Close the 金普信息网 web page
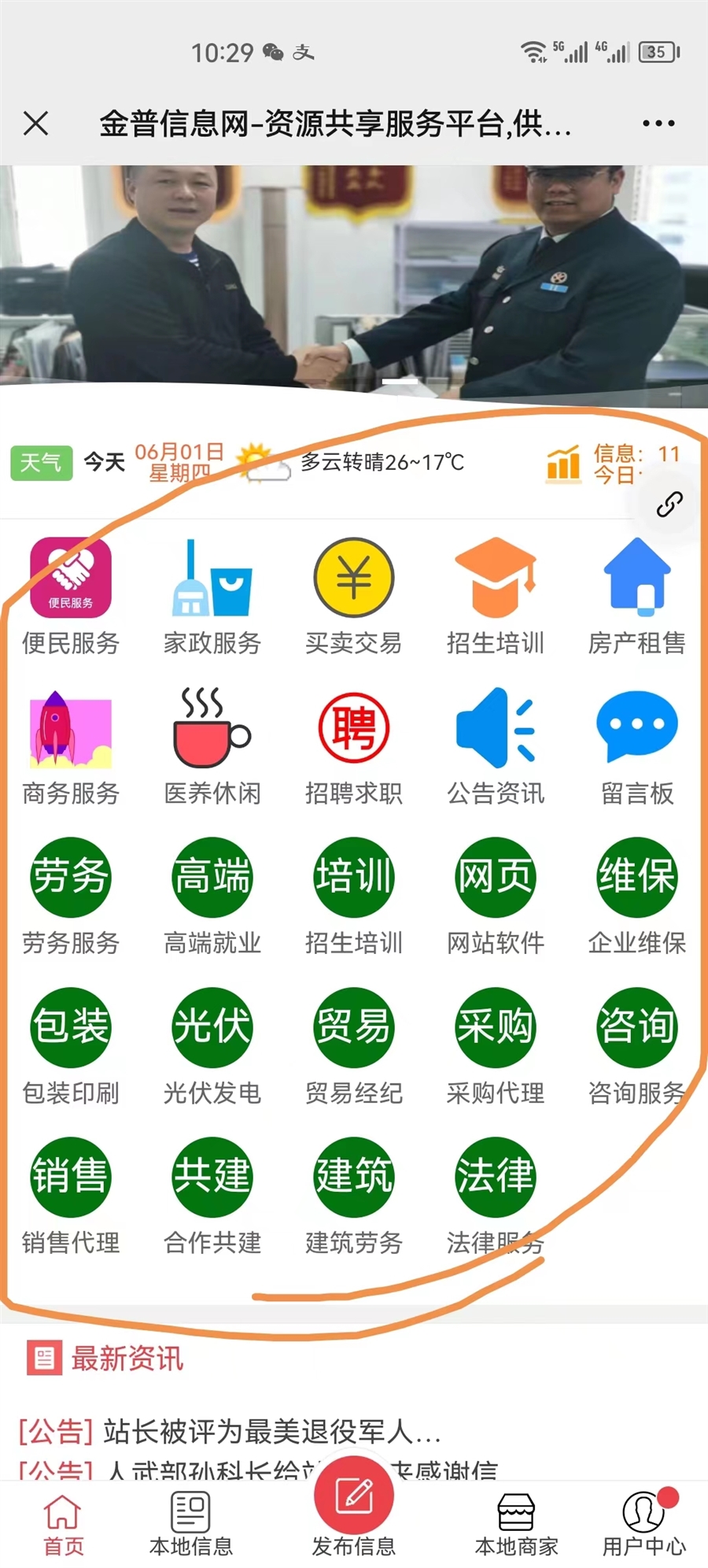Image resolution: width=708 pixels, height=1568 pixels. [x=36, y=124]
